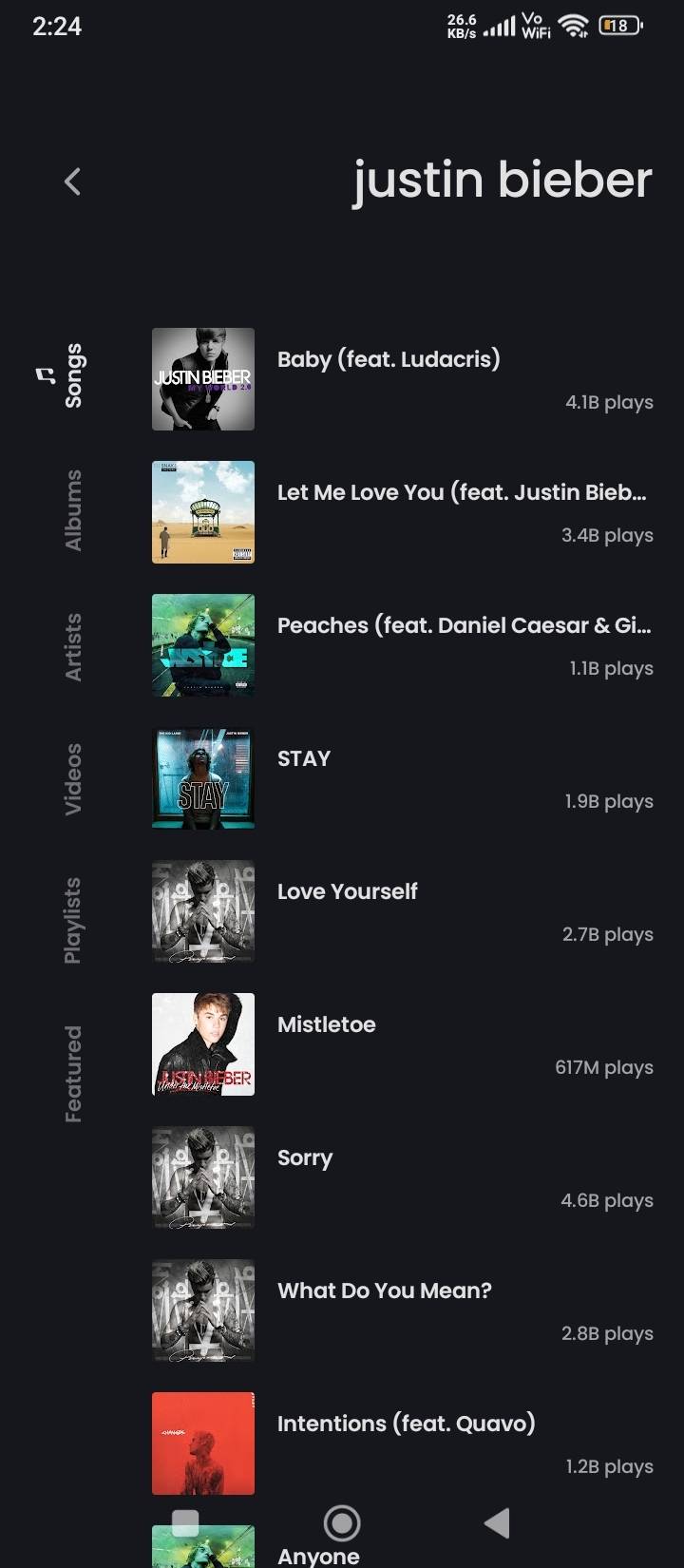The image size is (684, 1568).
Task: Go back from the justin bieber results
Action: (x=72, y=182)
